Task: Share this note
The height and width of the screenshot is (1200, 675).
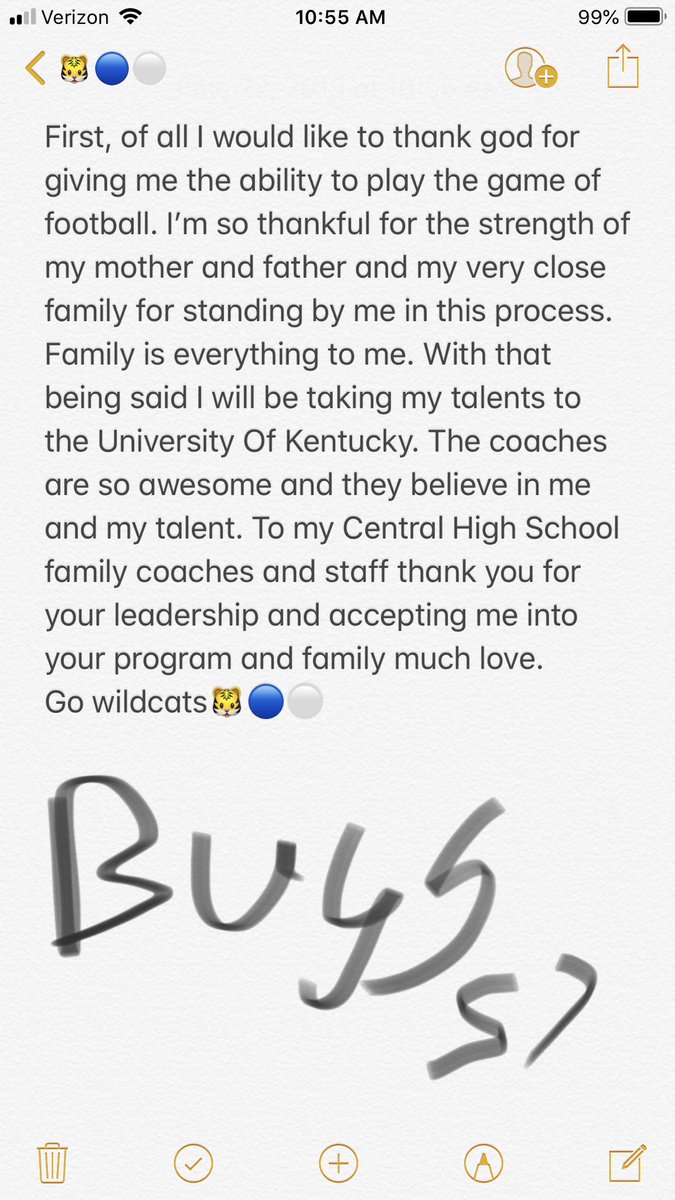Action: [x=622, y=68]
